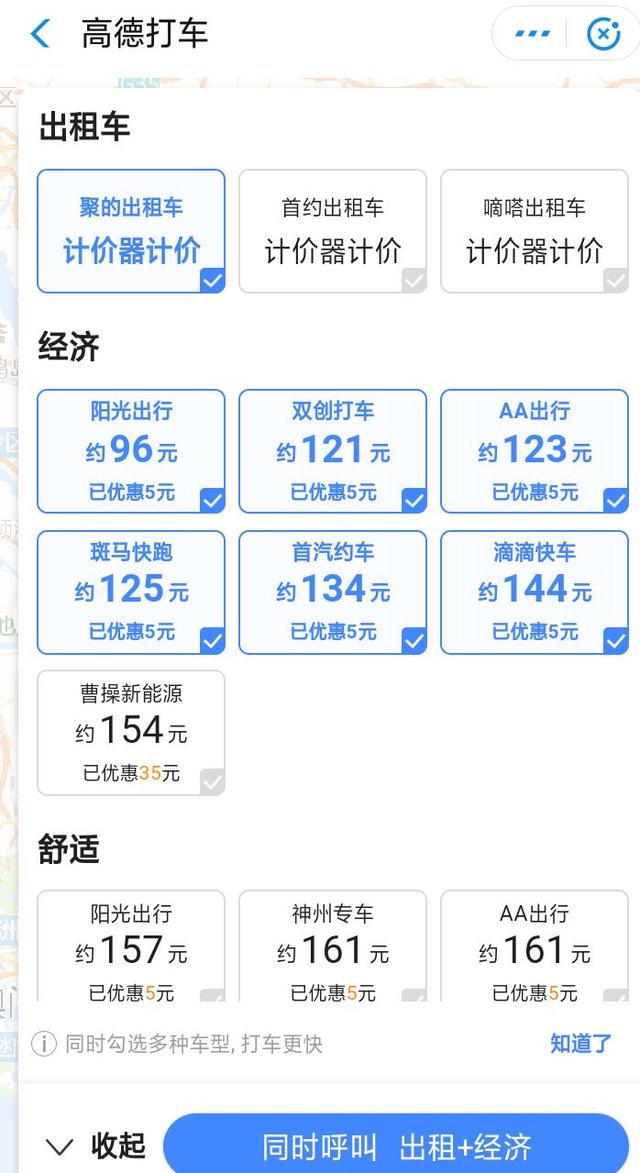Select 神州专车 at 161元
This screenshot has height=1173, width=640.
click(332, 946)
